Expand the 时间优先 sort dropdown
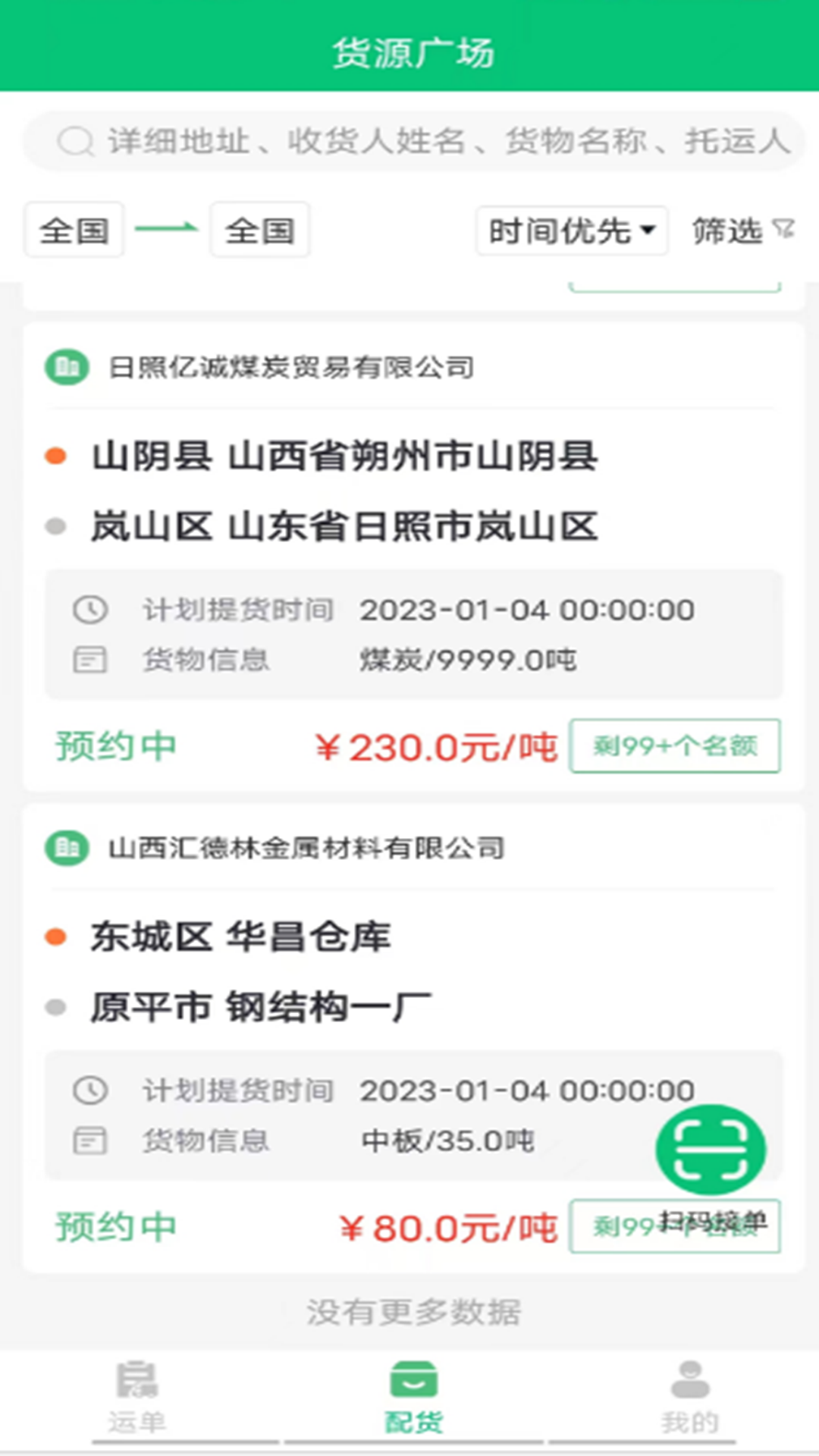Image resolution: width=819 pixels, height=1456 pixels. click(572, 231)
